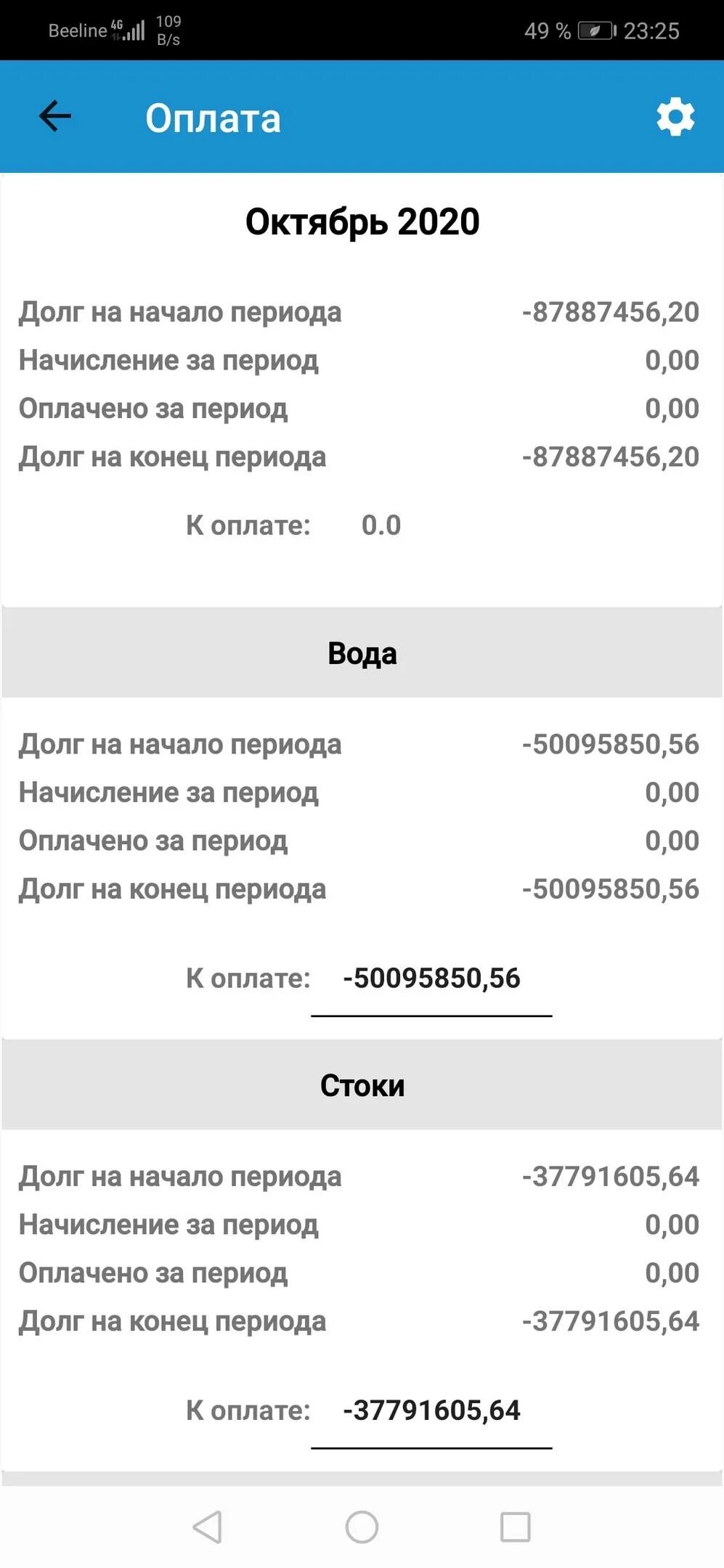This screenshot has height=1568, width=724.
Task: Open the settings gear icon
Action: click(x=675, y=117)
